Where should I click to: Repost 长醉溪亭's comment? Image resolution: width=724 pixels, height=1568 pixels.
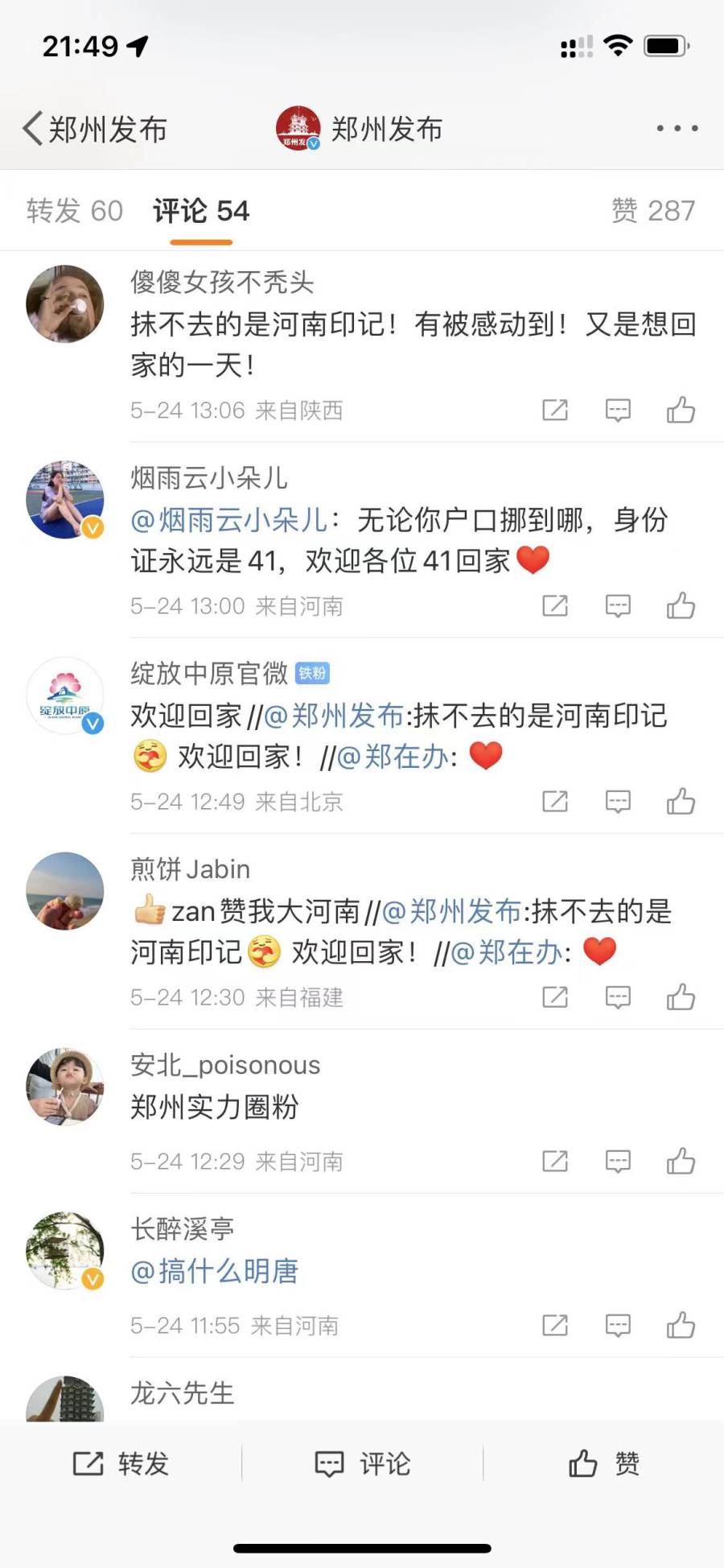pos(554,1326)
